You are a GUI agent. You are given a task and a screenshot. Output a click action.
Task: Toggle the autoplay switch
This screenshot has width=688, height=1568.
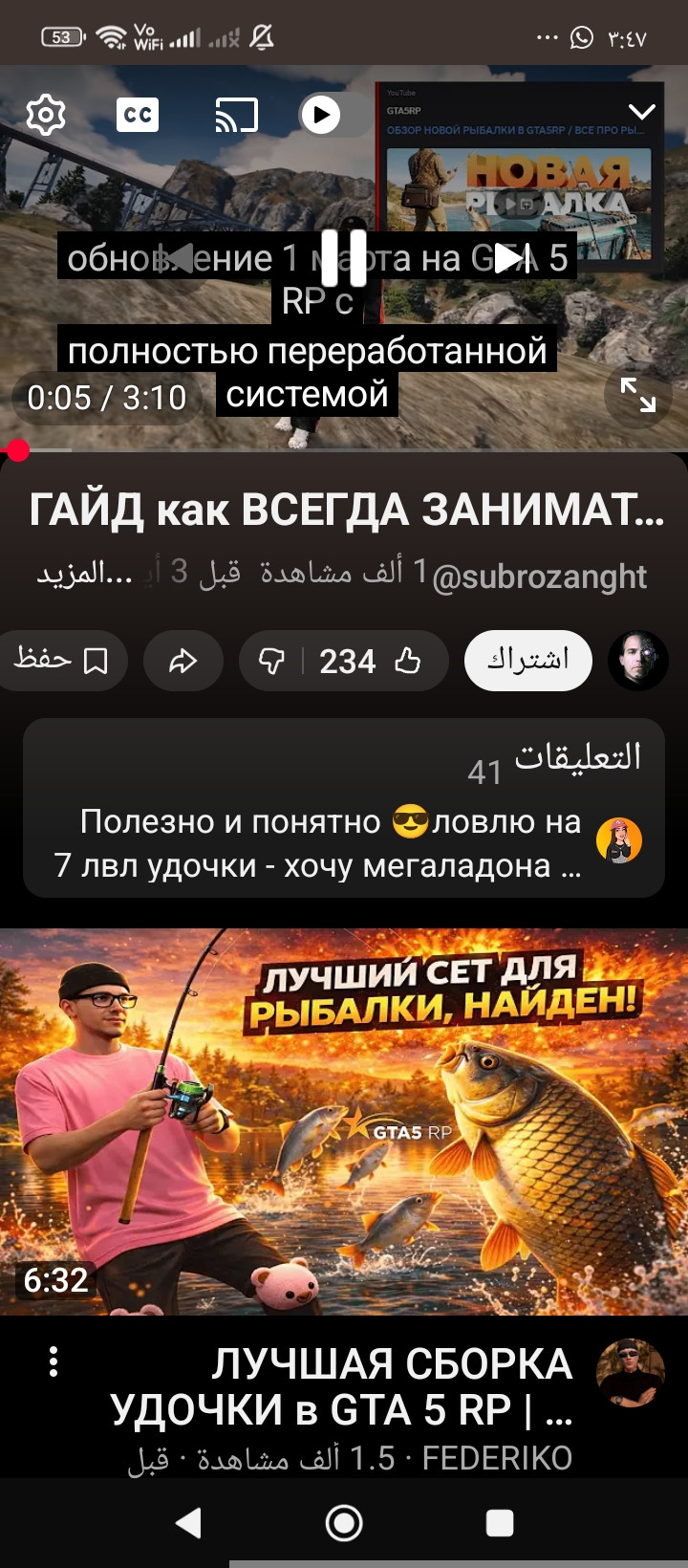335,115
